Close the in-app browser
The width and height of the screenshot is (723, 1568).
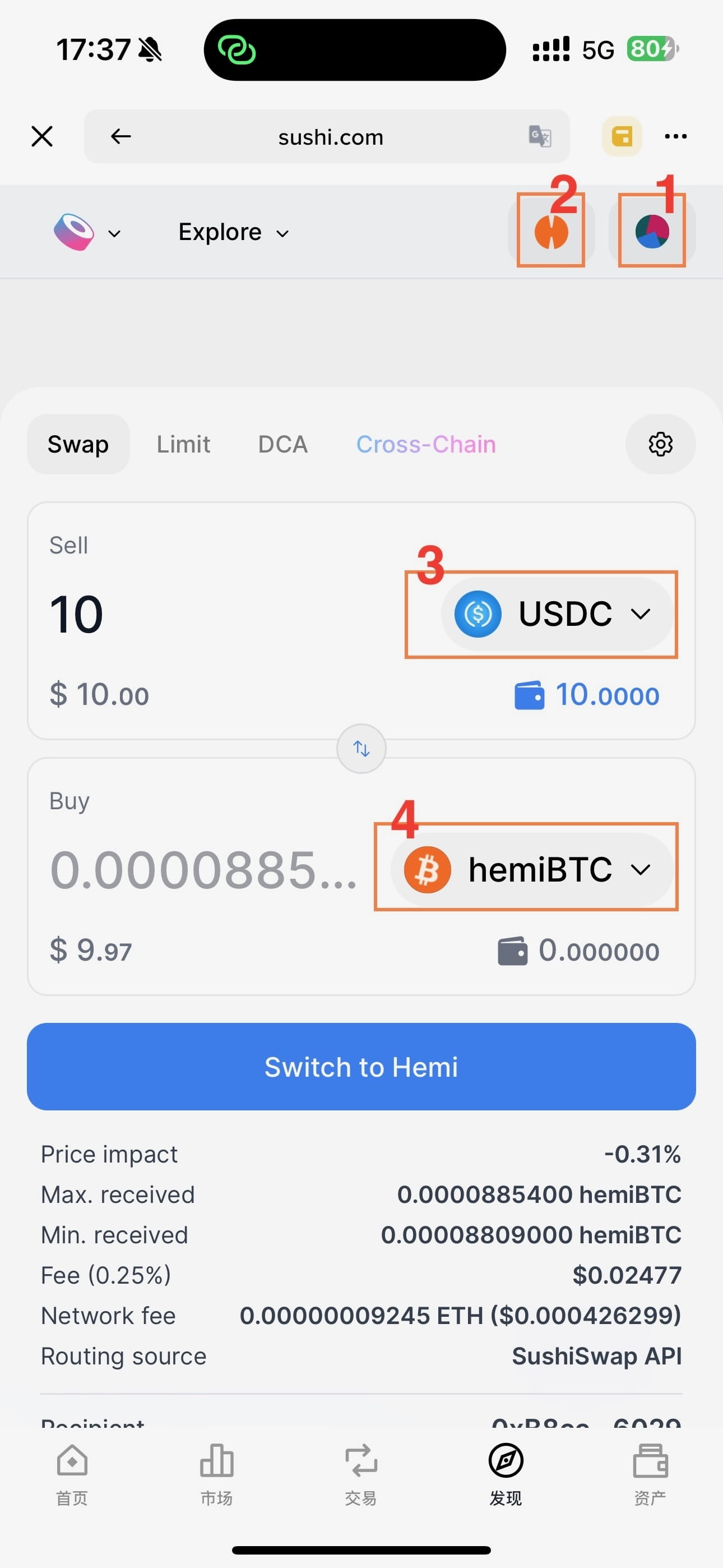pos(42,136)
